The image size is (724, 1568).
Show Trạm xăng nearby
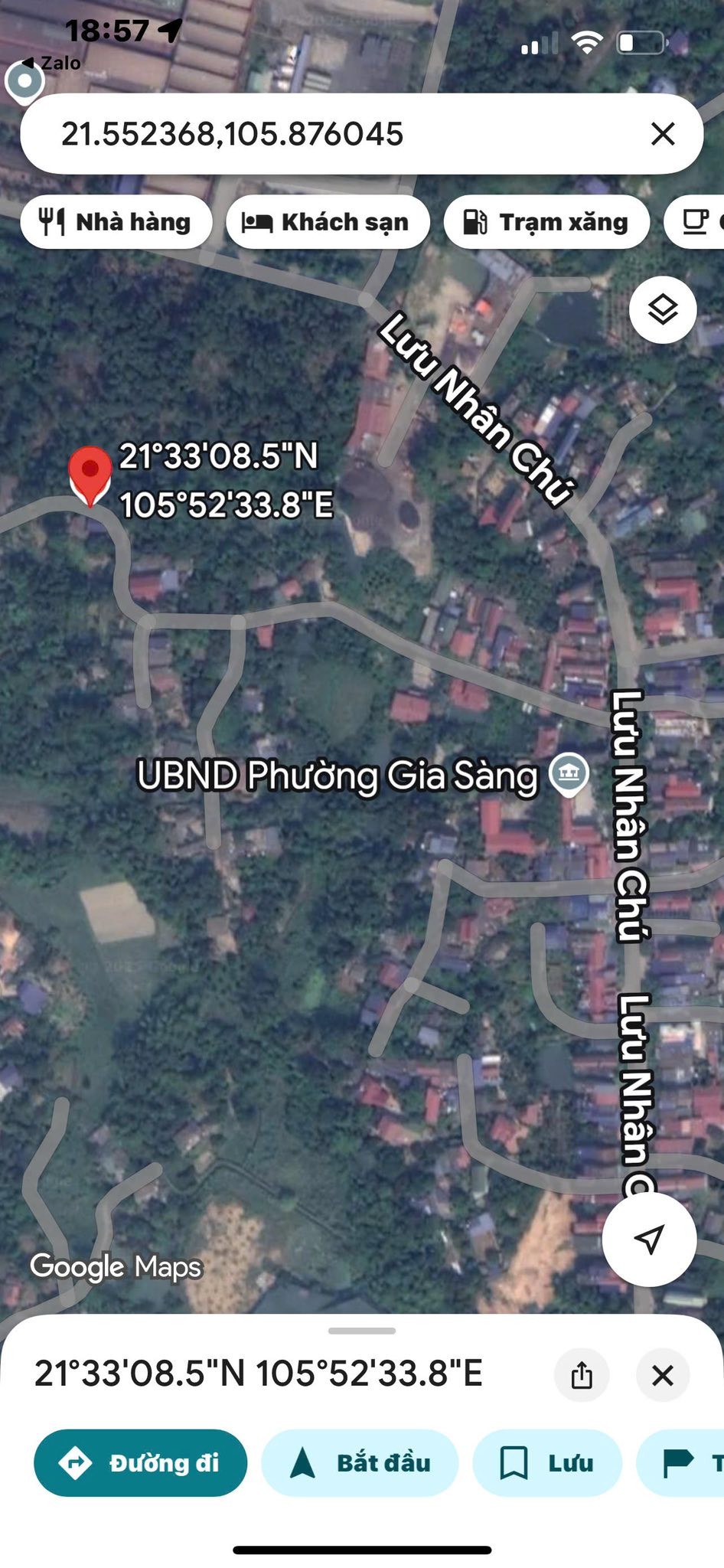(x=546, y=222)
